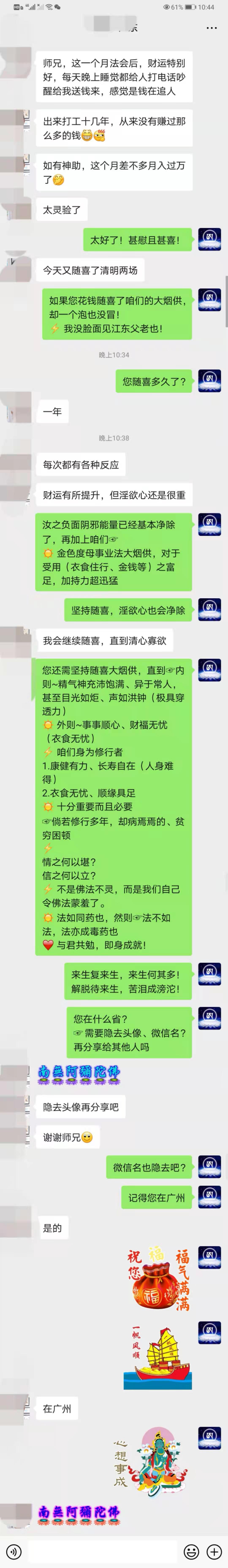Viewport: 228px width, 1568px height.
Task: Tap sender avatar beside 您随喜多久了？
Action: click(209, 381)
